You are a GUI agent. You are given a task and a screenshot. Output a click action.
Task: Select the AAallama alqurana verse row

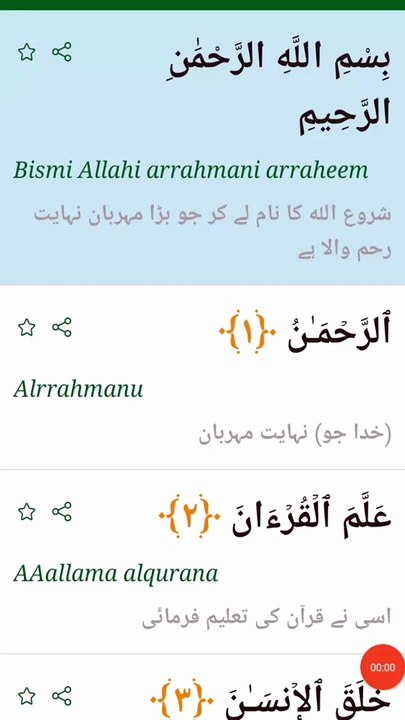pos(202,562)
